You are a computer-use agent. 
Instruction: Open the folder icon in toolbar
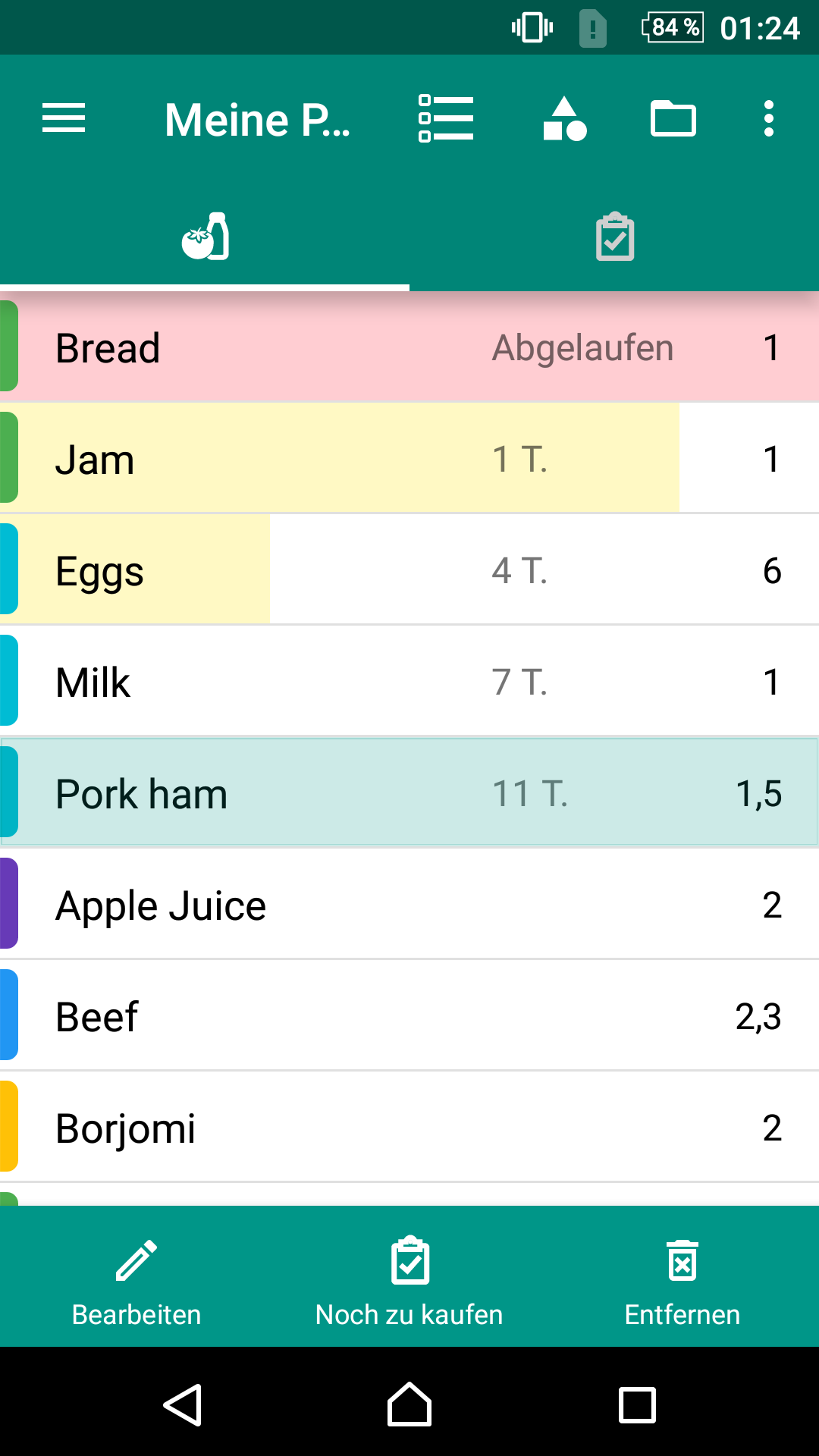tap(673, 119)
